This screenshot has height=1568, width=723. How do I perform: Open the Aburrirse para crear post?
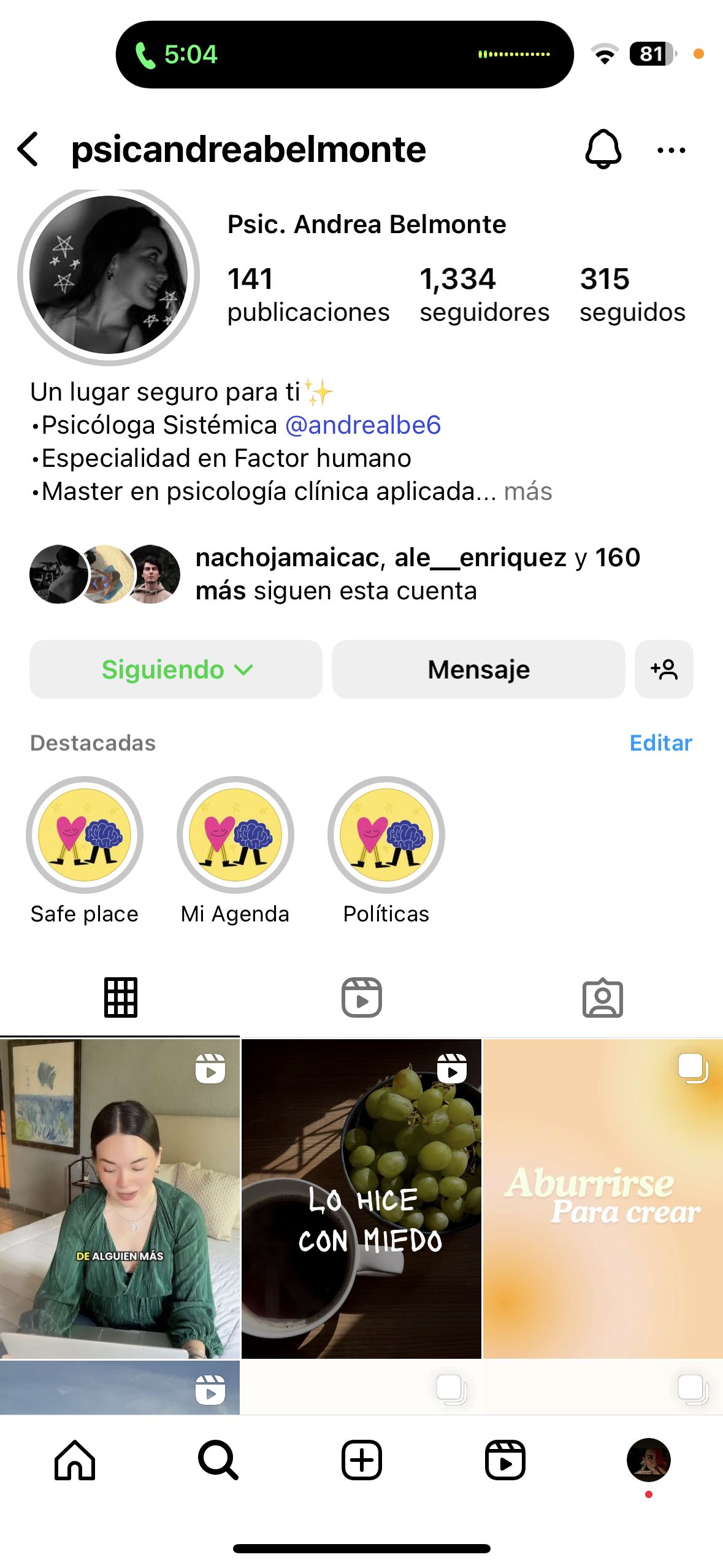pyautogui.click(x=603, y=1199)
